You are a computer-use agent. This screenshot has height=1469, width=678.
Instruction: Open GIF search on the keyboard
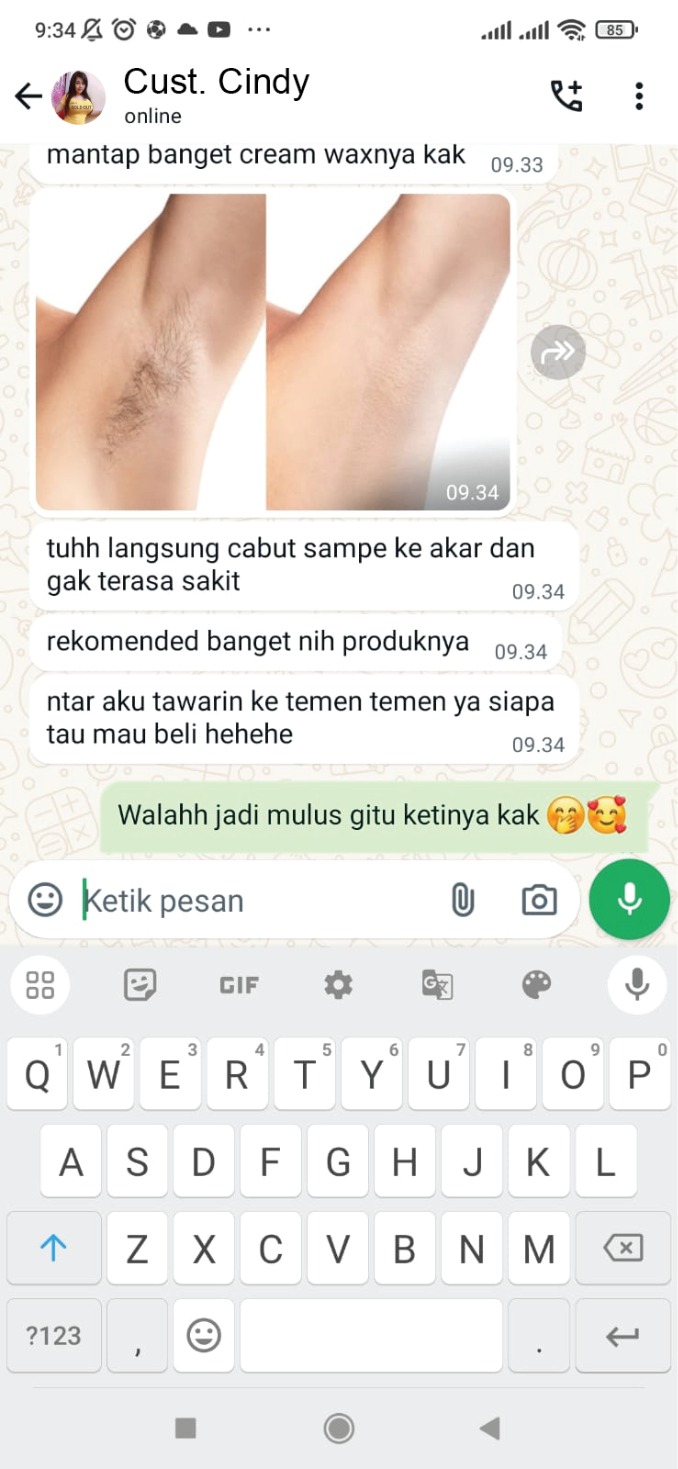coord(239,986)
